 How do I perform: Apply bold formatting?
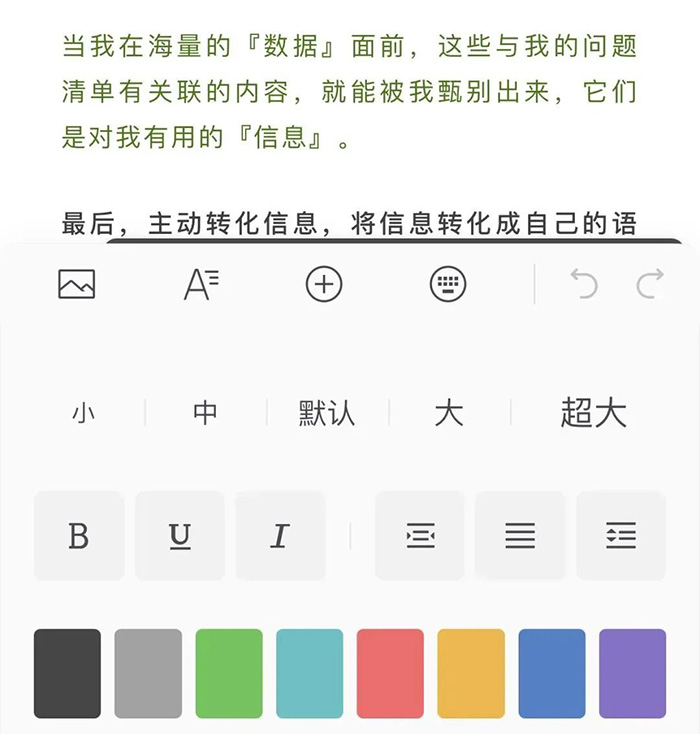point(79,536)
